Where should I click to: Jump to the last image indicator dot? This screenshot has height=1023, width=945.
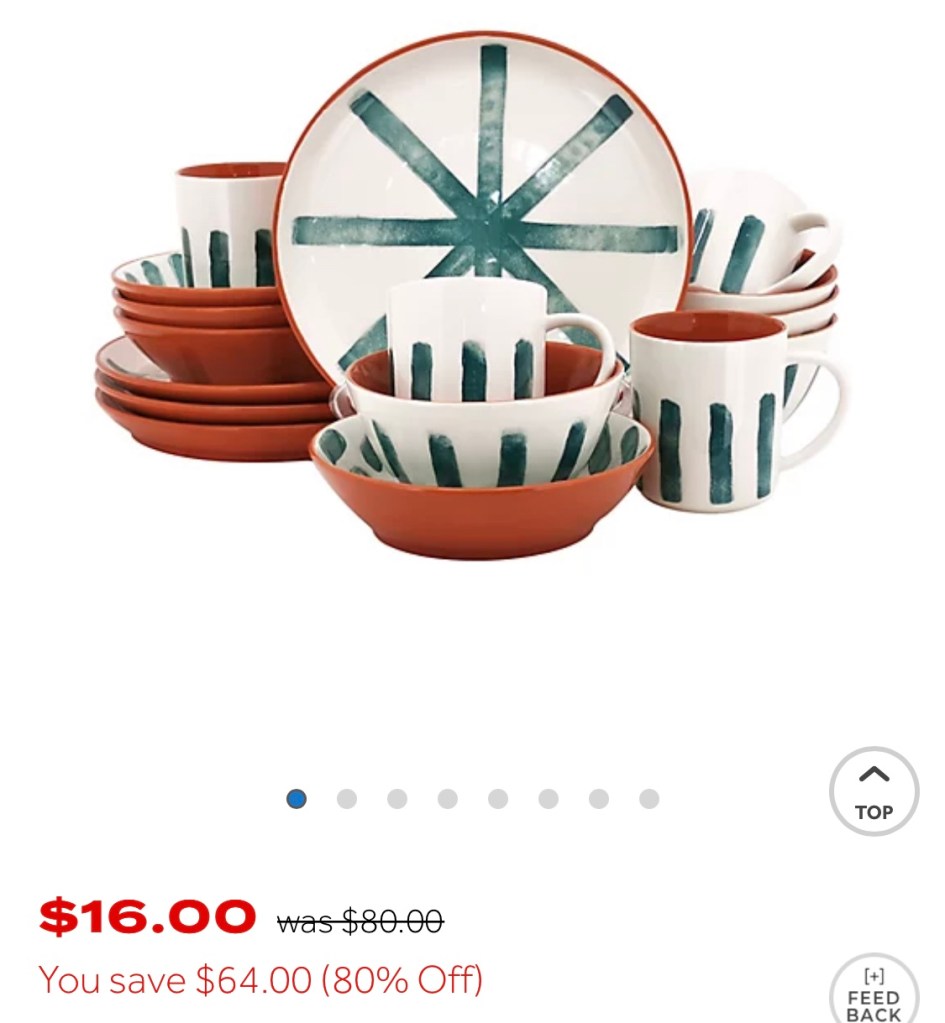(649, 799)
